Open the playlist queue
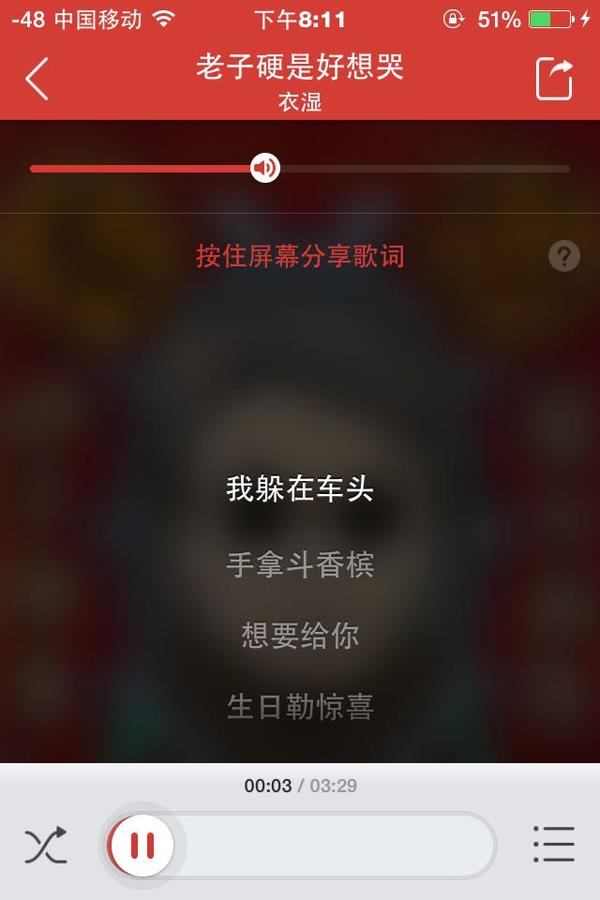Image resolution: width=600 pixels, height=900 pixels. click(x=553, y=845)
